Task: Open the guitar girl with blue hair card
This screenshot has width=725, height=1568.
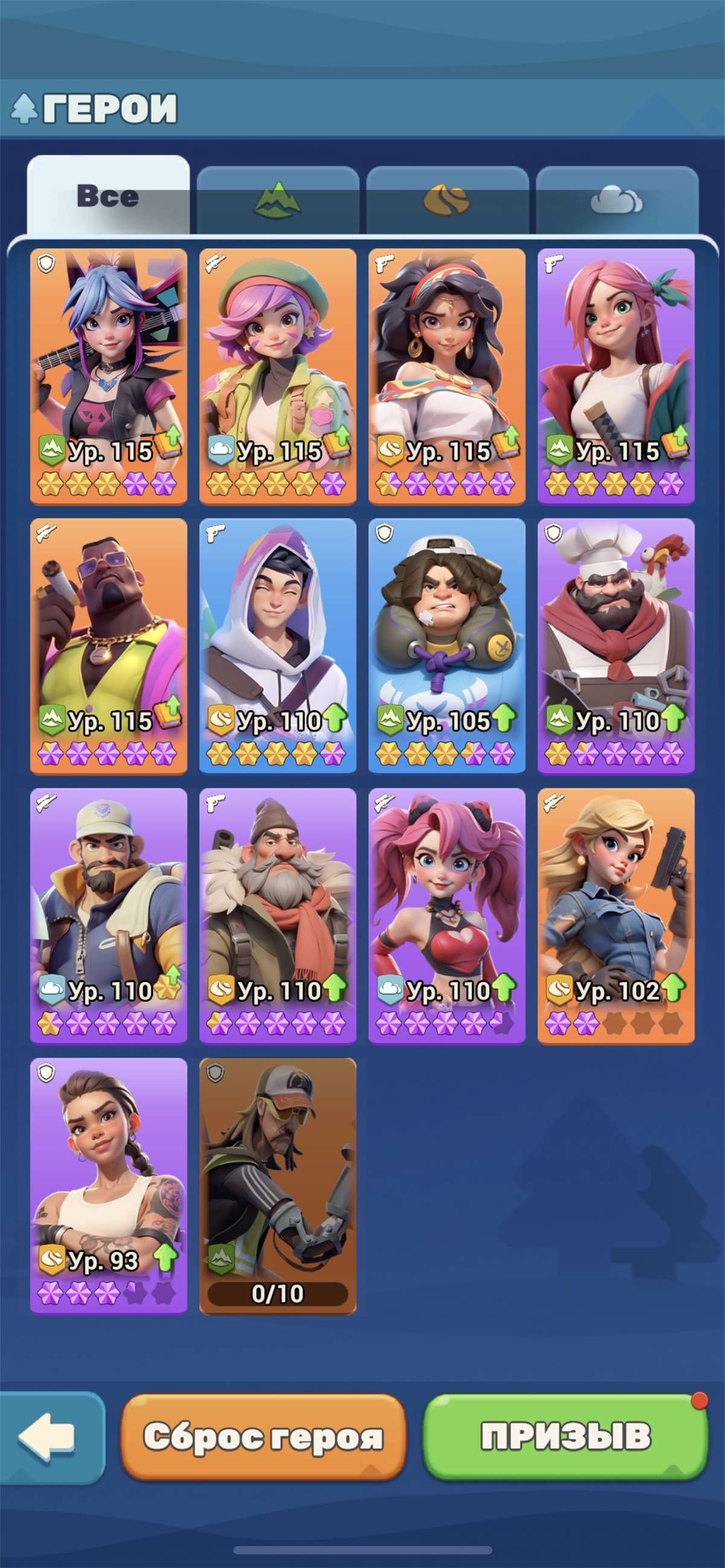Action: pos(108,365)
